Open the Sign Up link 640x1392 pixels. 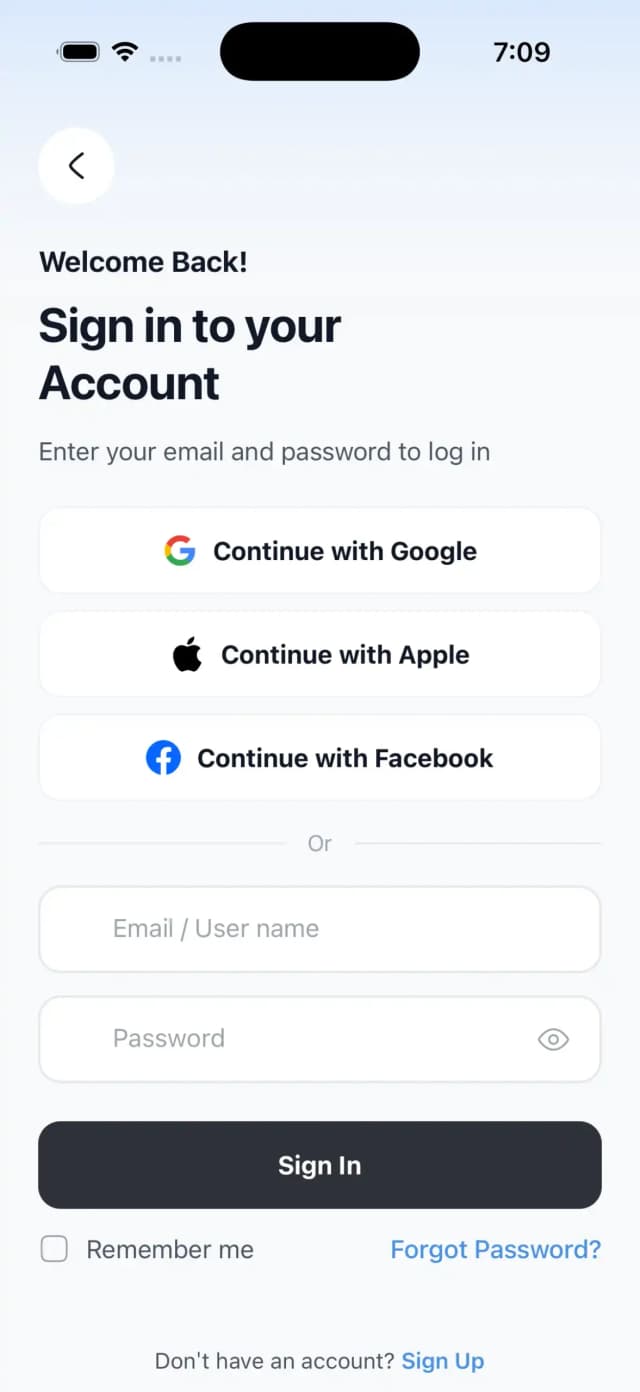pyautogui.click(x=443, y=1361)
